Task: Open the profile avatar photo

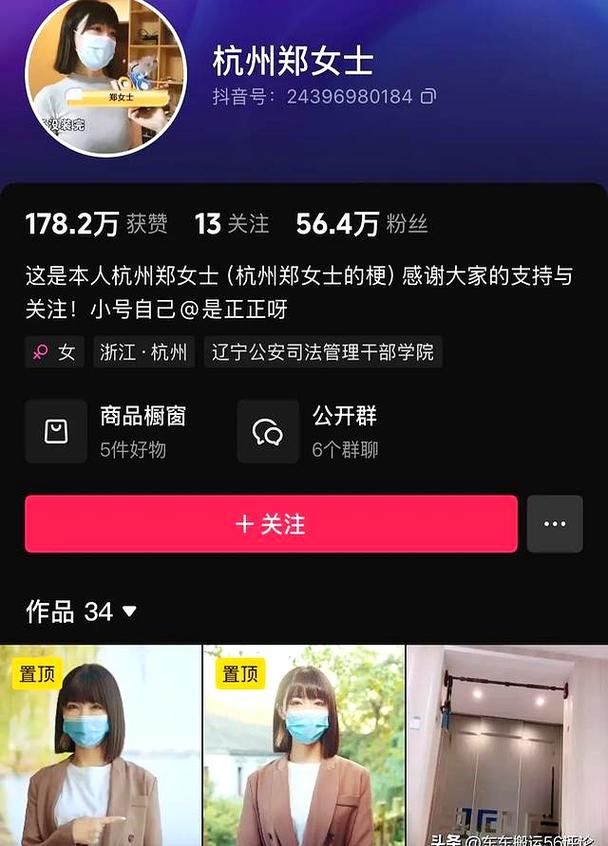Action: point(105,77)
